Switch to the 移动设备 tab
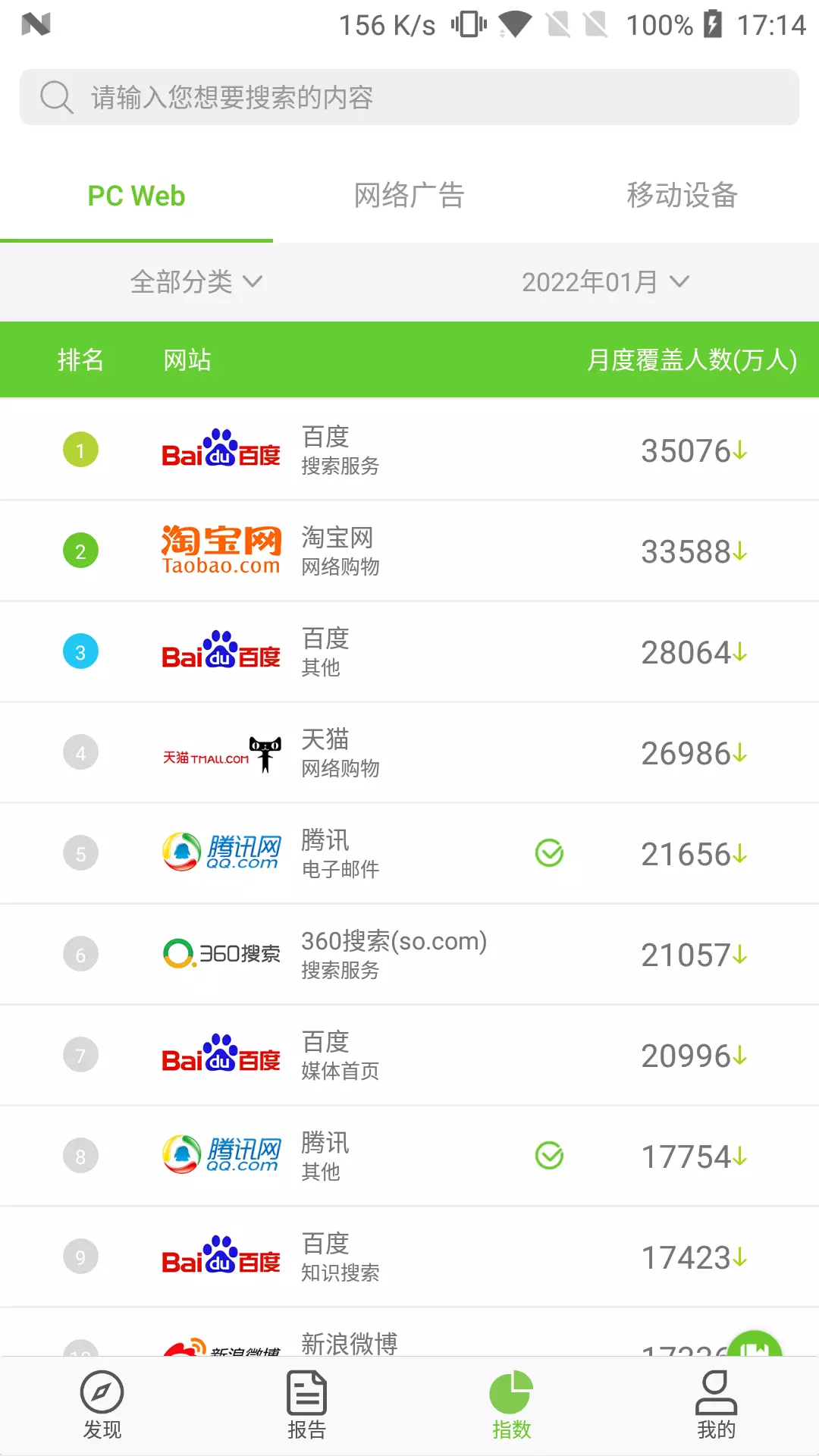Viewport: 819px width, 1456px height. [682, 196]
